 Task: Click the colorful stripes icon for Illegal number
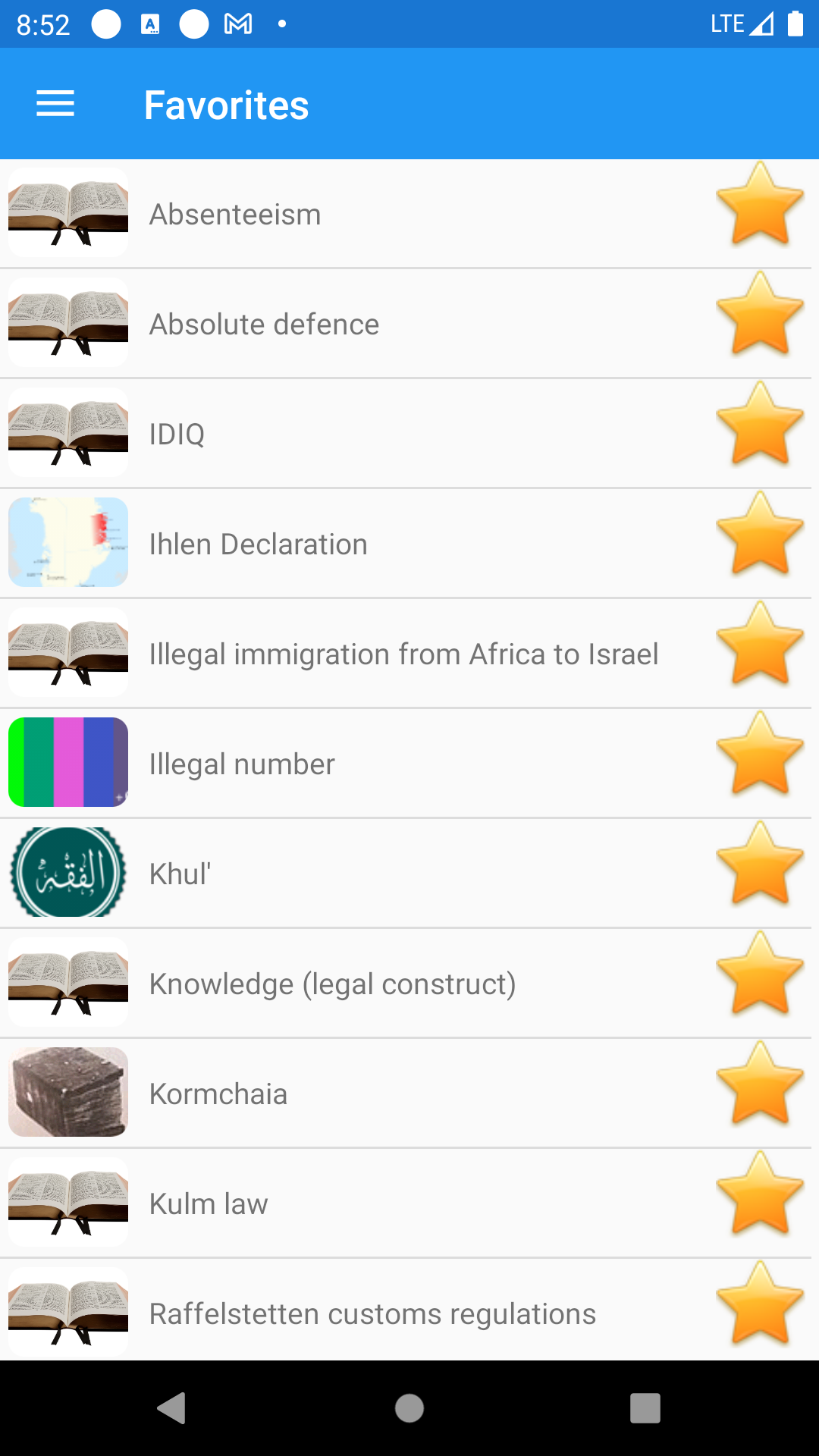point(67,763)
